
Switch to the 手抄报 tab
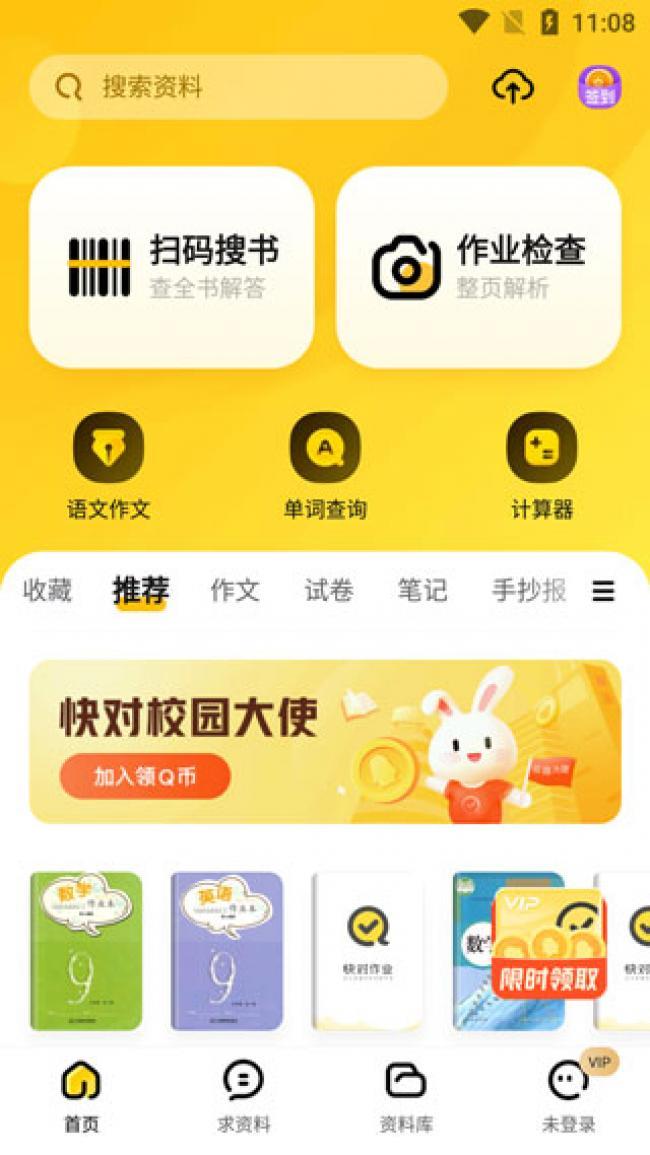point(529,591)
